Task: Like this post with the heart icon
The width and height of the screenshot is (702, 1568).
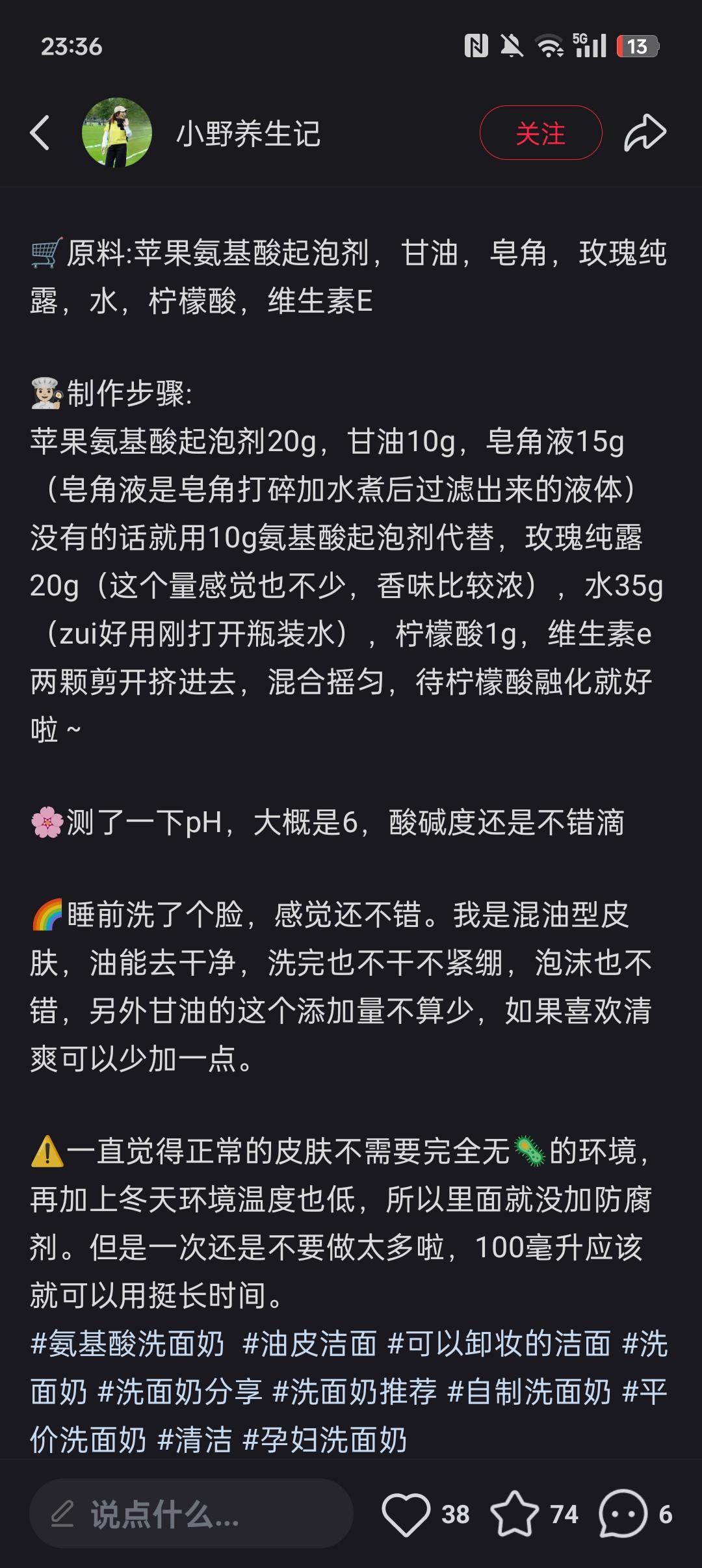Action: (x=406, y=1514)
